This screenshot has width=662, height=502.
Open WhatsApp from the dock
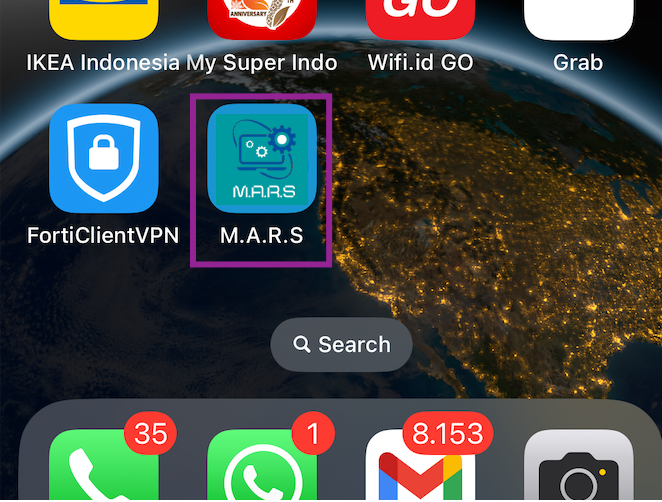(x=262, y=470)
